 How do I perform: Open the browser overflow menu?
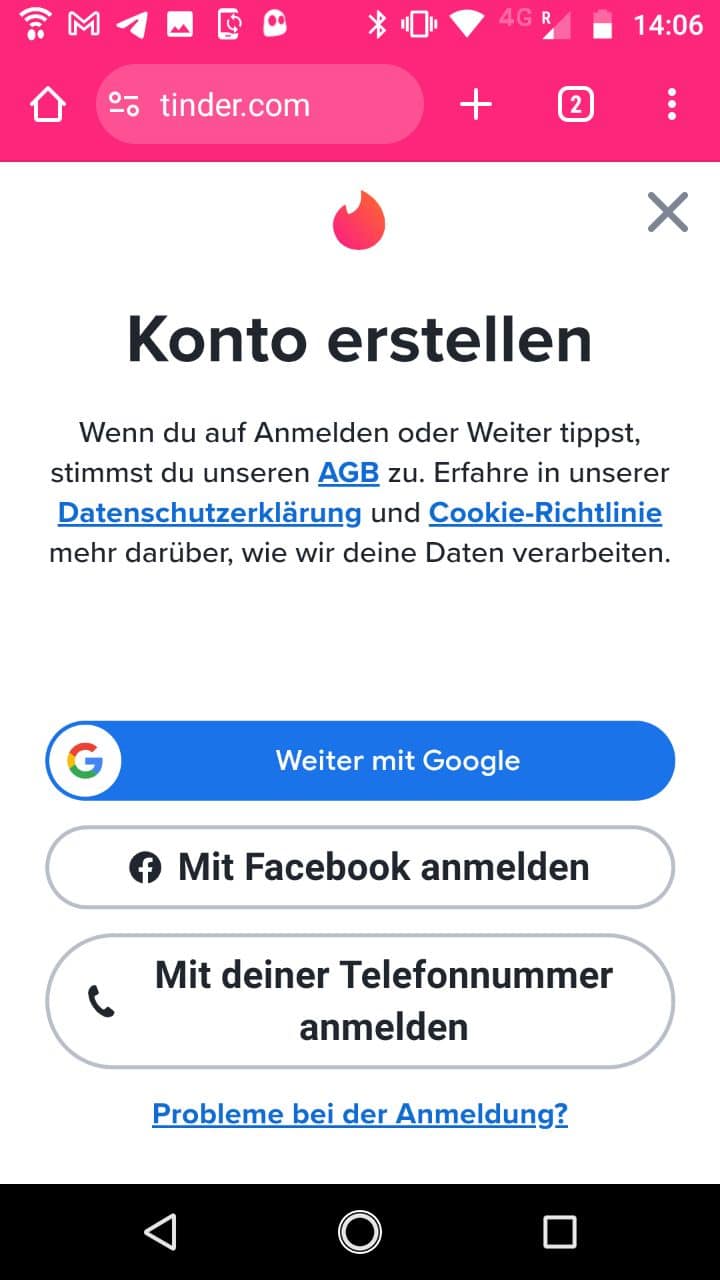[671, 104]
